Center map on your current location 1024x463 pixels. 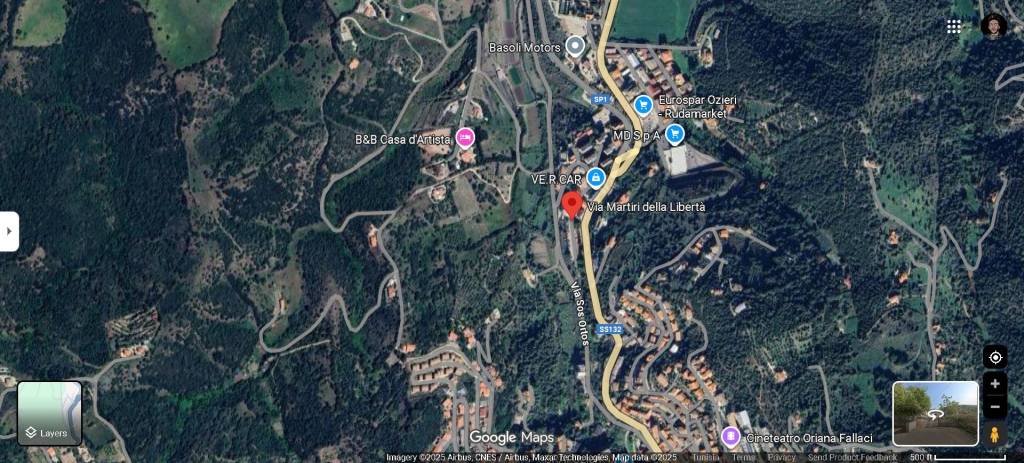pos(995,357)
